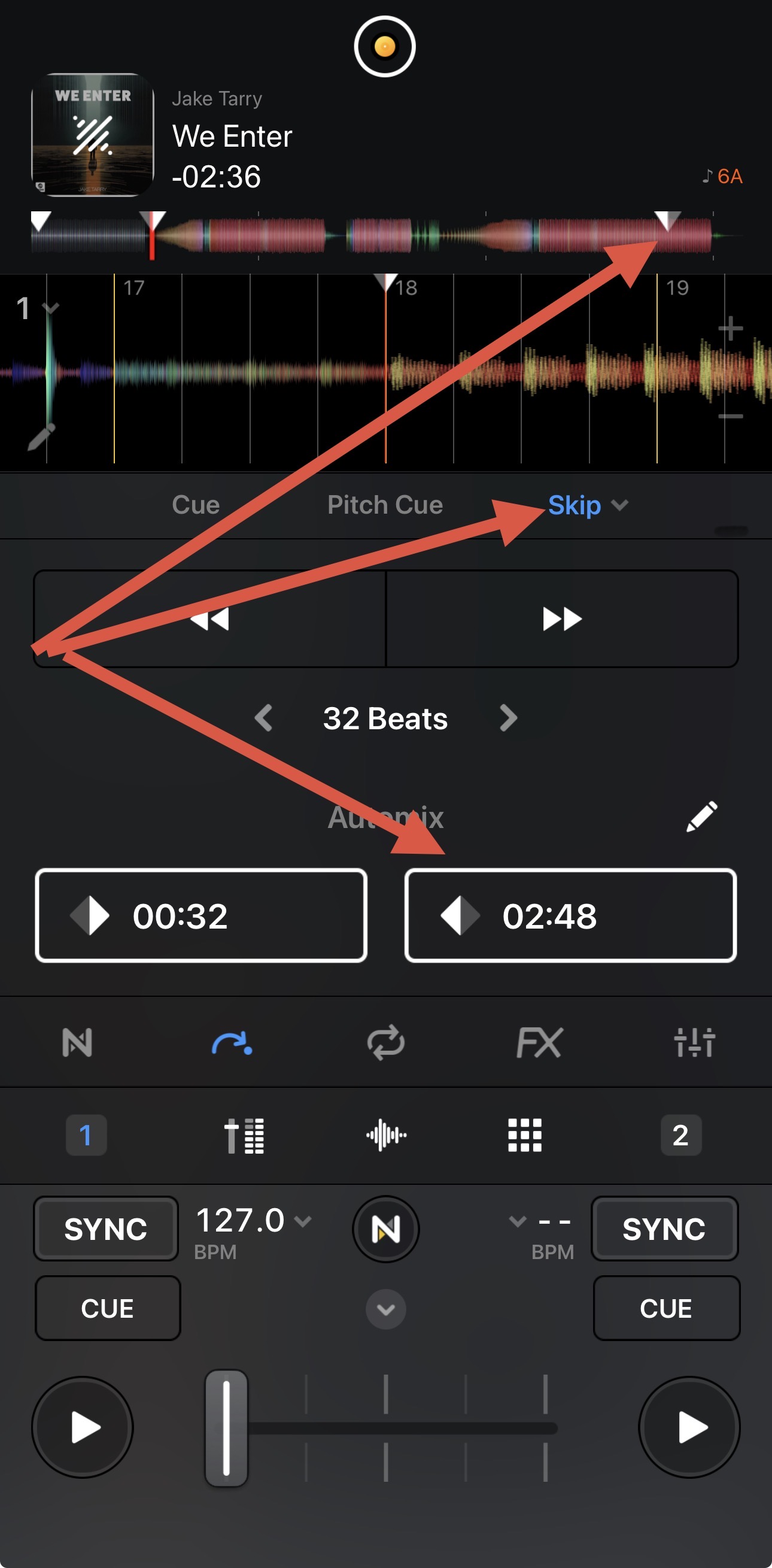The image size is (772, 1568).
Task: Decrease the skip beat size
Action: 263,718
